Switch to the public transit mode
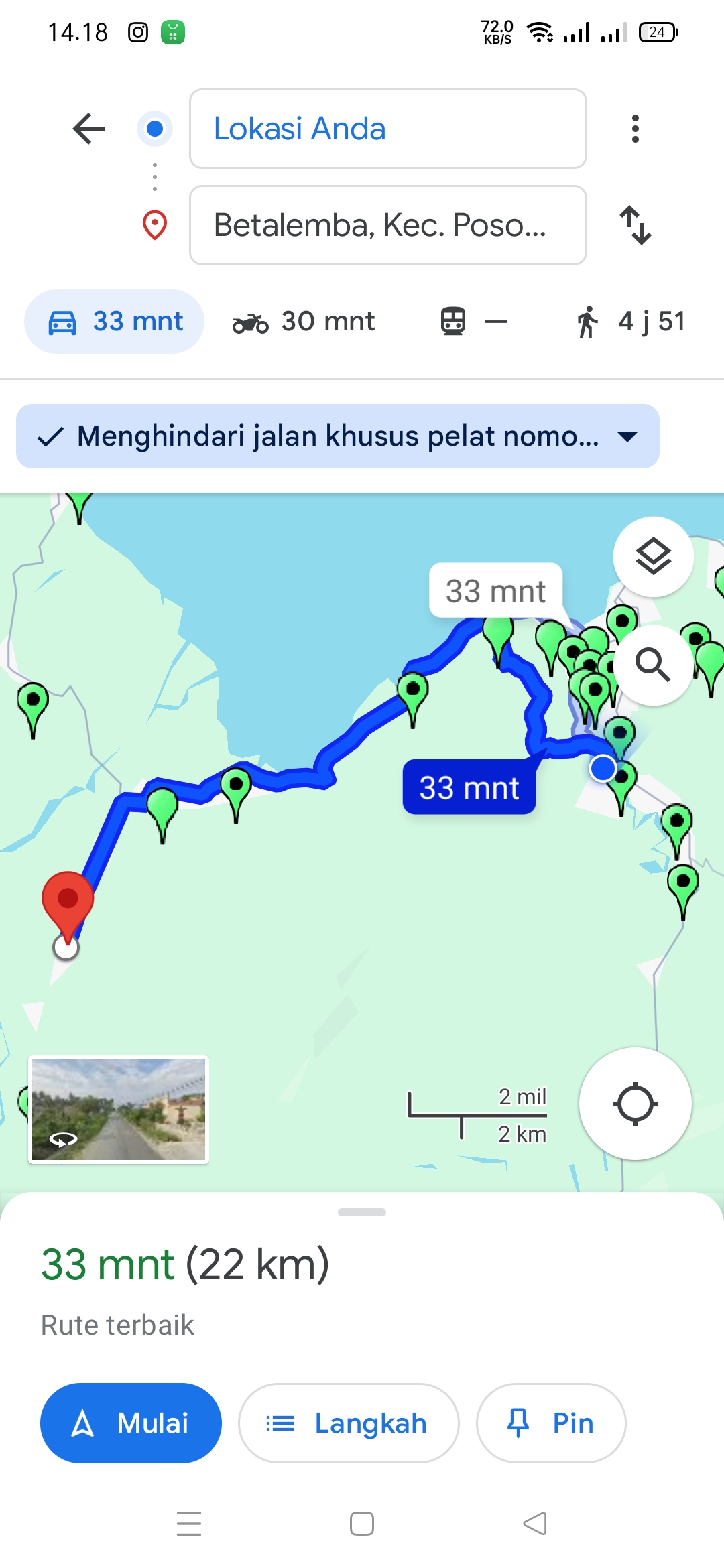 (473, 322)
